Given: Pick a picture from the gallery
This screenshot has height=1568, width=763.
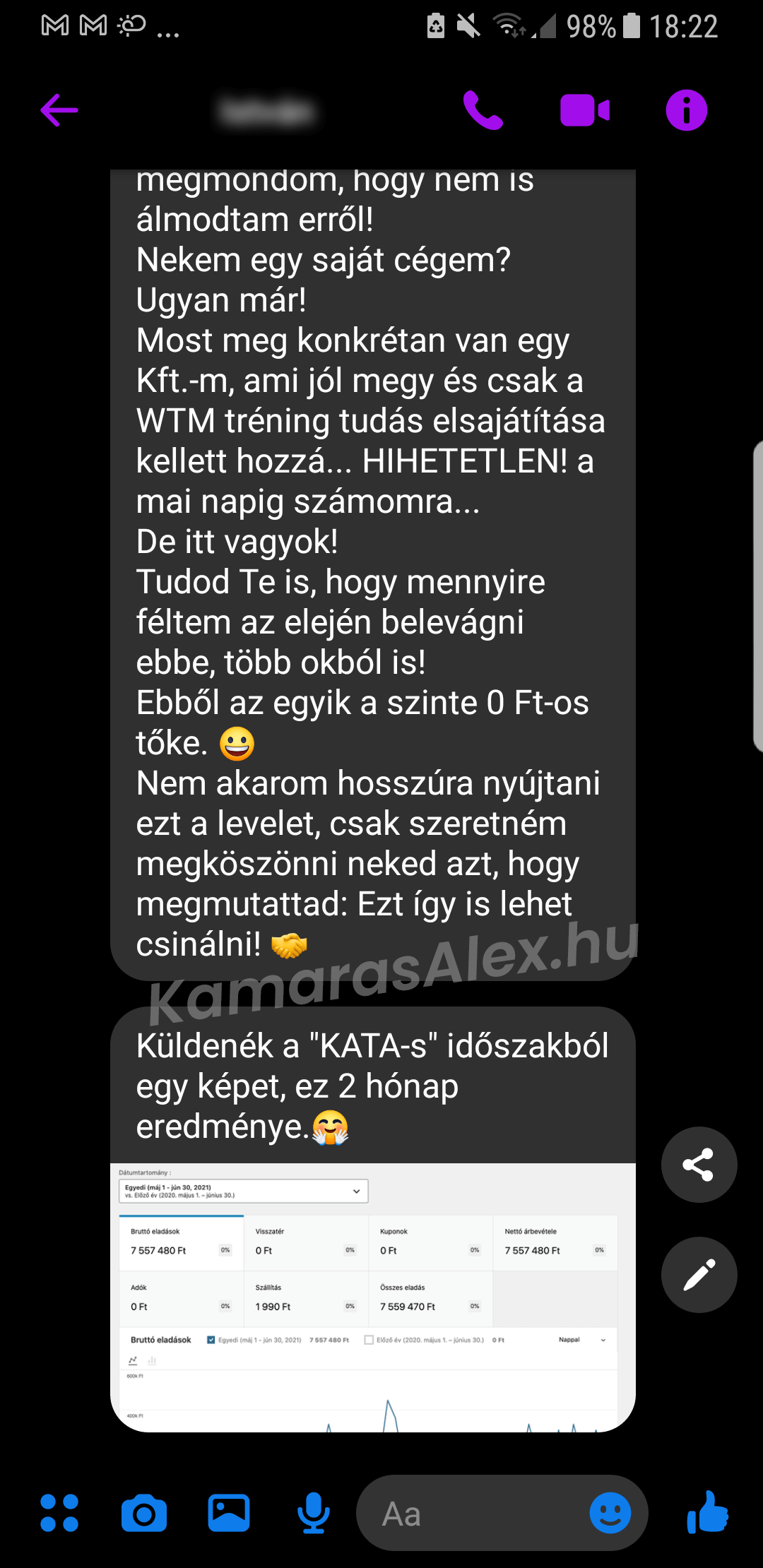Looking at the screenshot, I should 229,1513.
